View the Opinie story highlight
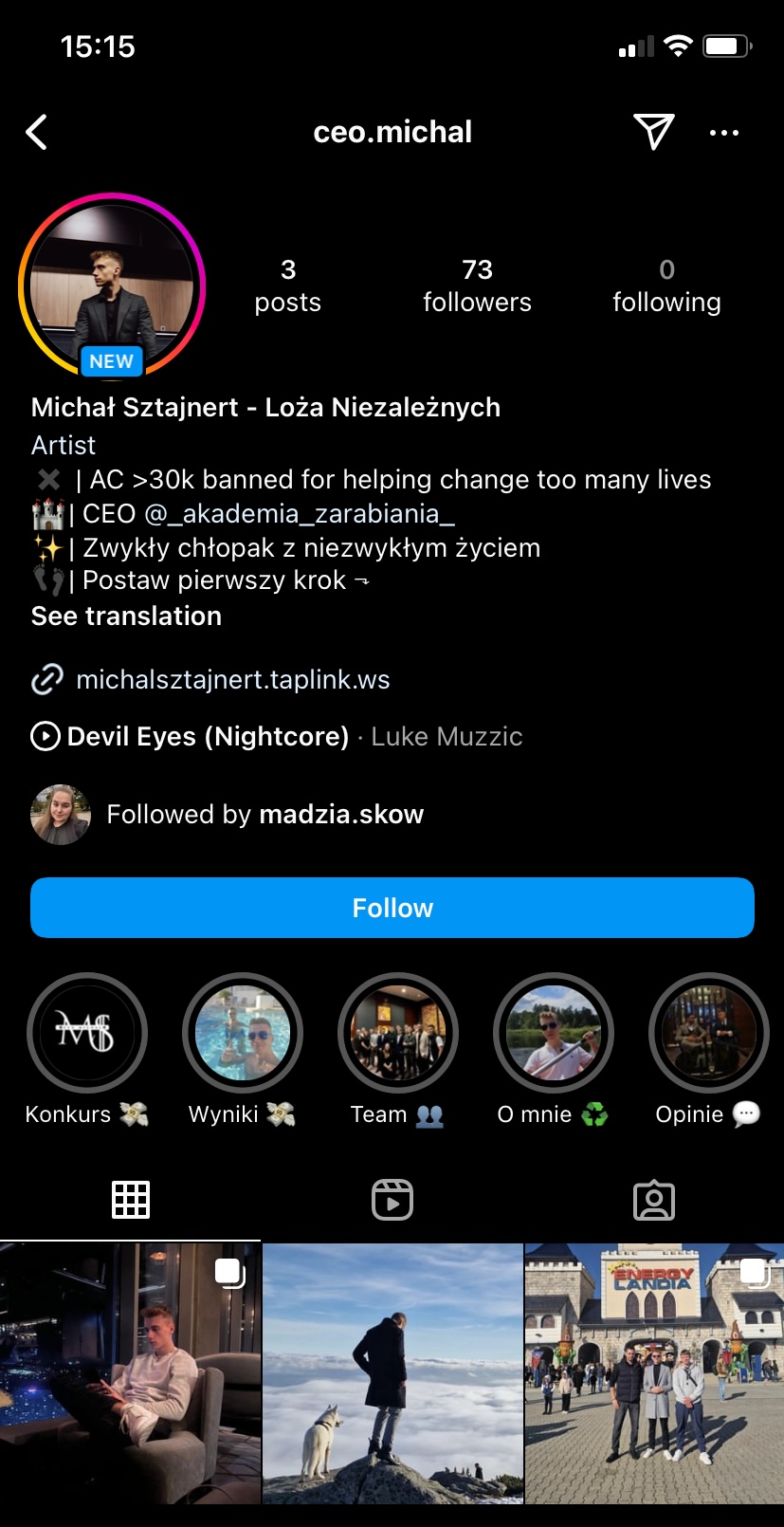The image size is (784, 1527). point(708,1033)
